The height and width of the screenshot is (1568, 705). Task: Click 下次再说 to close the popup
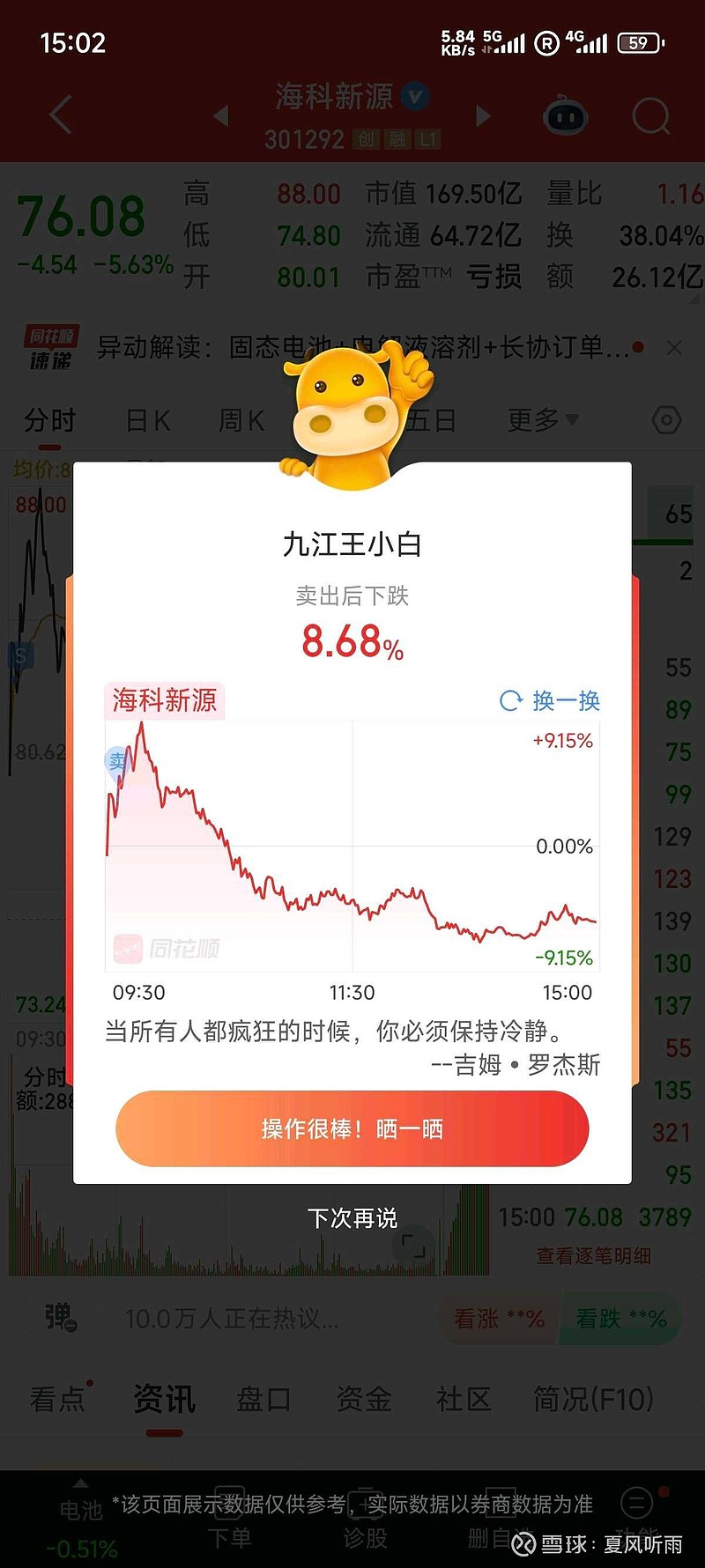[352, 1217]
